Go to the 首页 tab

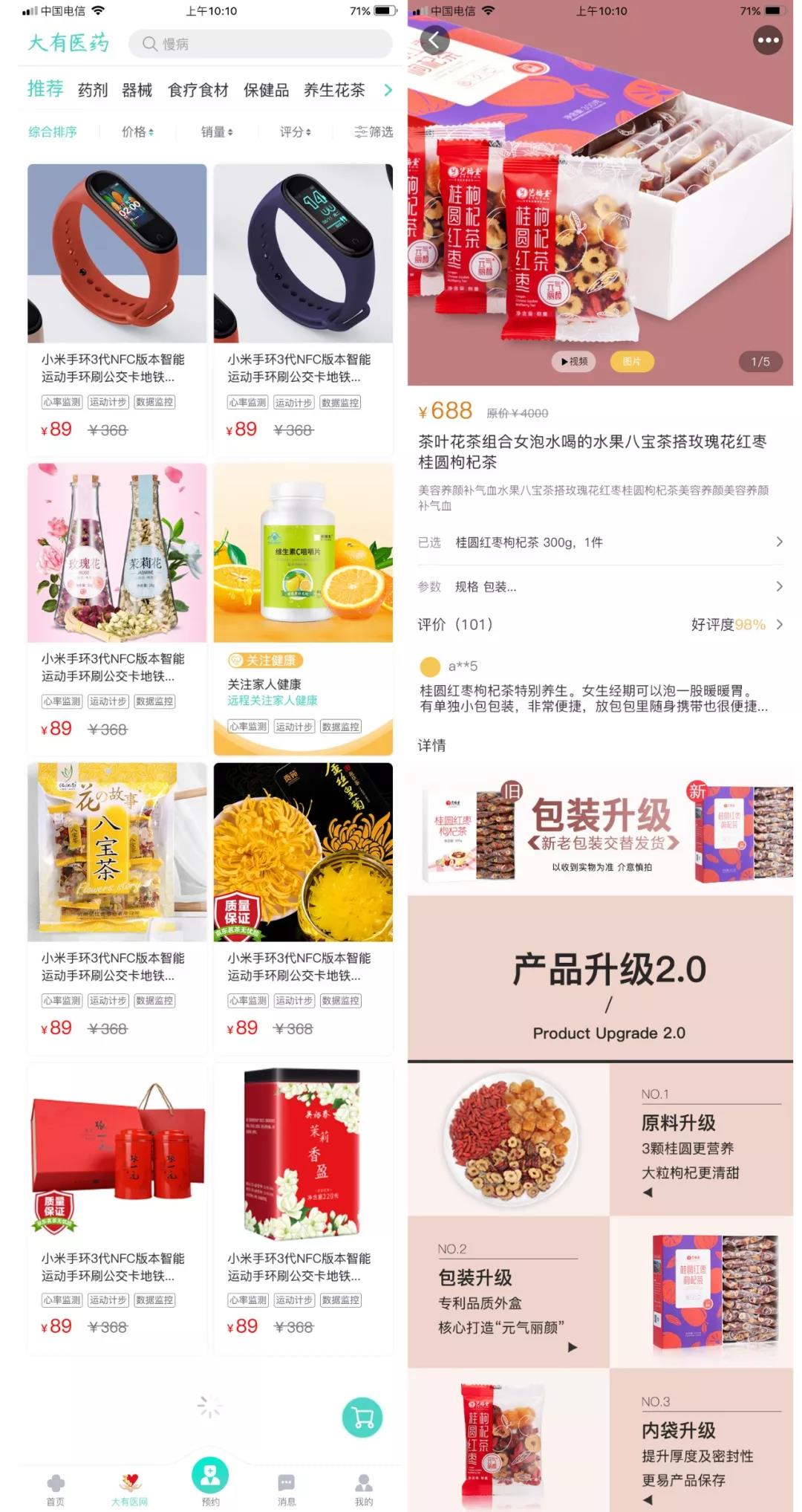[x=56, y=1490]
